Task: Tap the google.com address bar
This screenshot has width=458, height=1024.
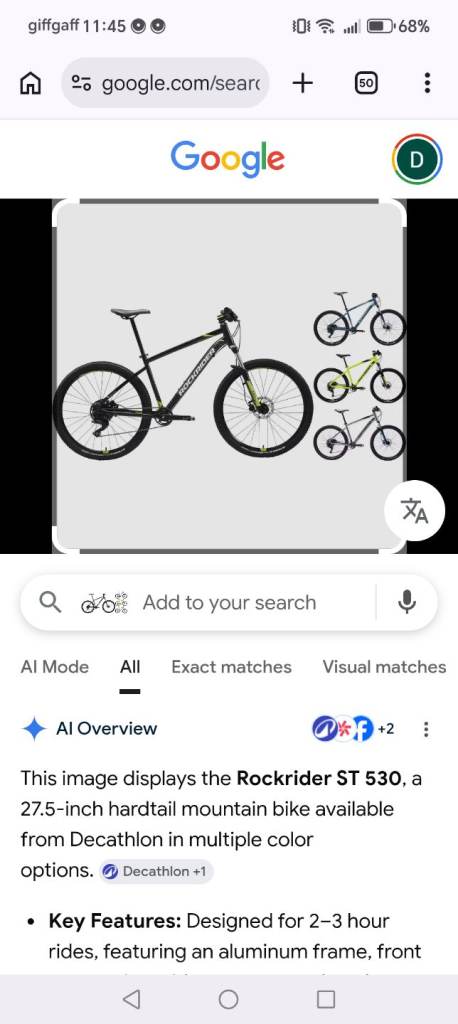Action: 165,83
